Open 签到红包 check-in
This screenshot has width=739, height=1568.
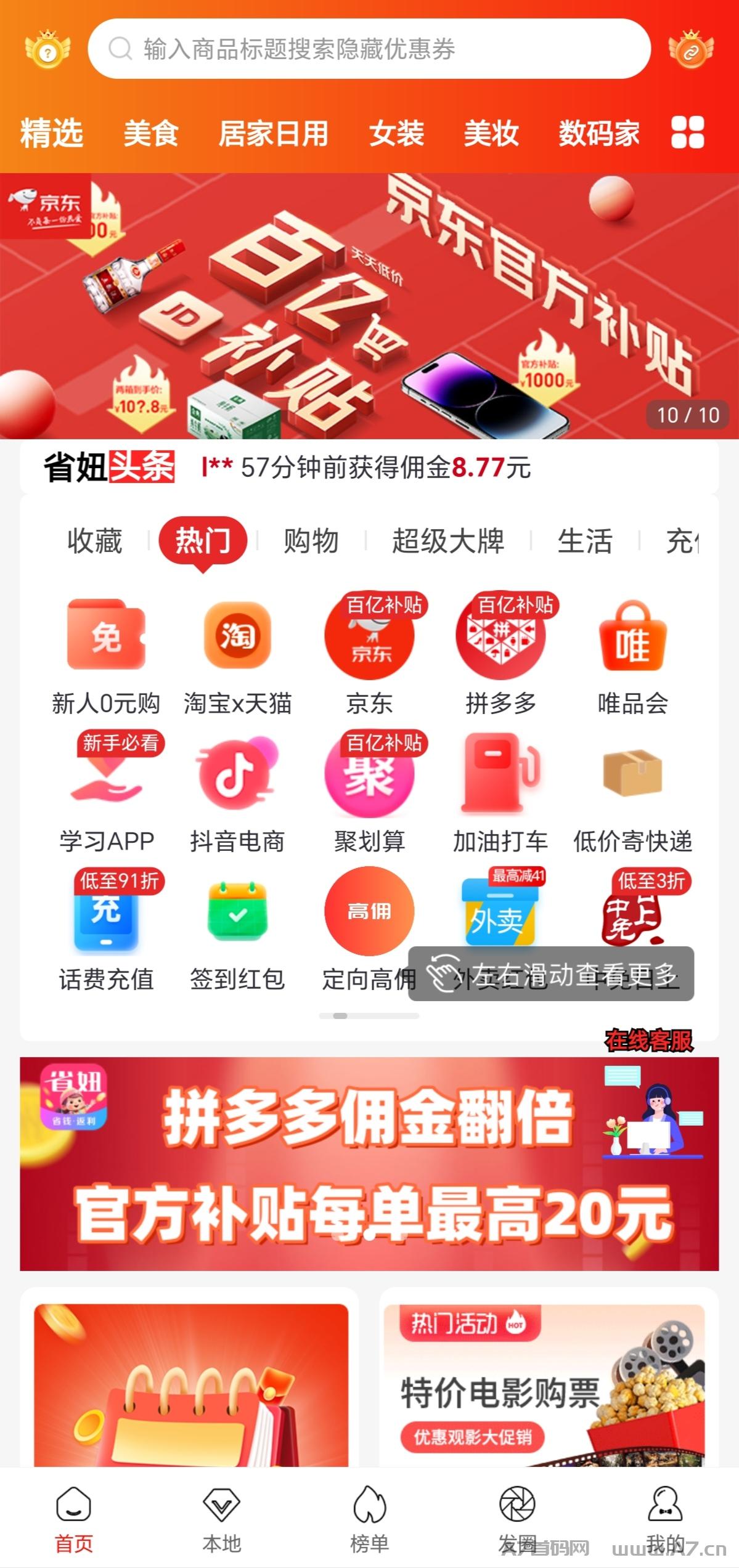tap(237, 935)
